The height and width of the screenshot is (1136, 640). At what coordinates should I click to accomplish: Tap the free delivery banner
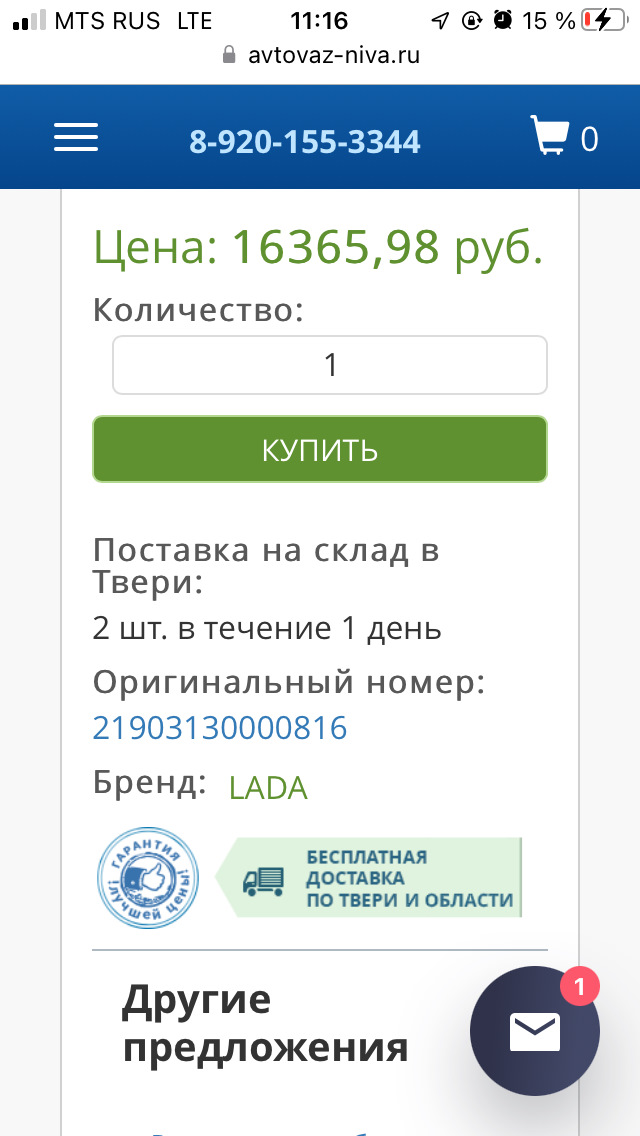[x=370, y=877]
